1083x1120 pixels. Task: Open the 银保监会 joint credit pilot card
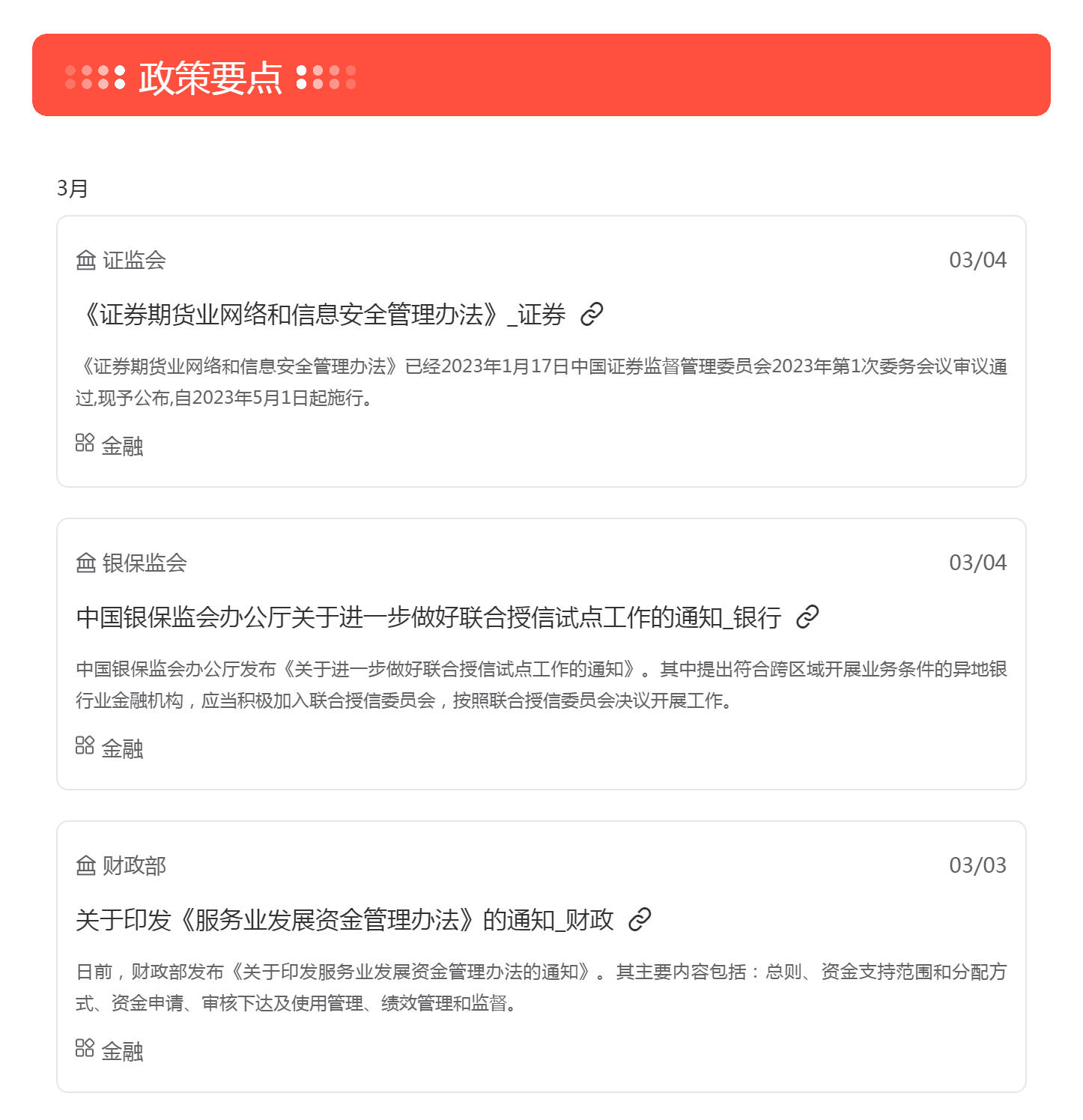tap(541, 654)
